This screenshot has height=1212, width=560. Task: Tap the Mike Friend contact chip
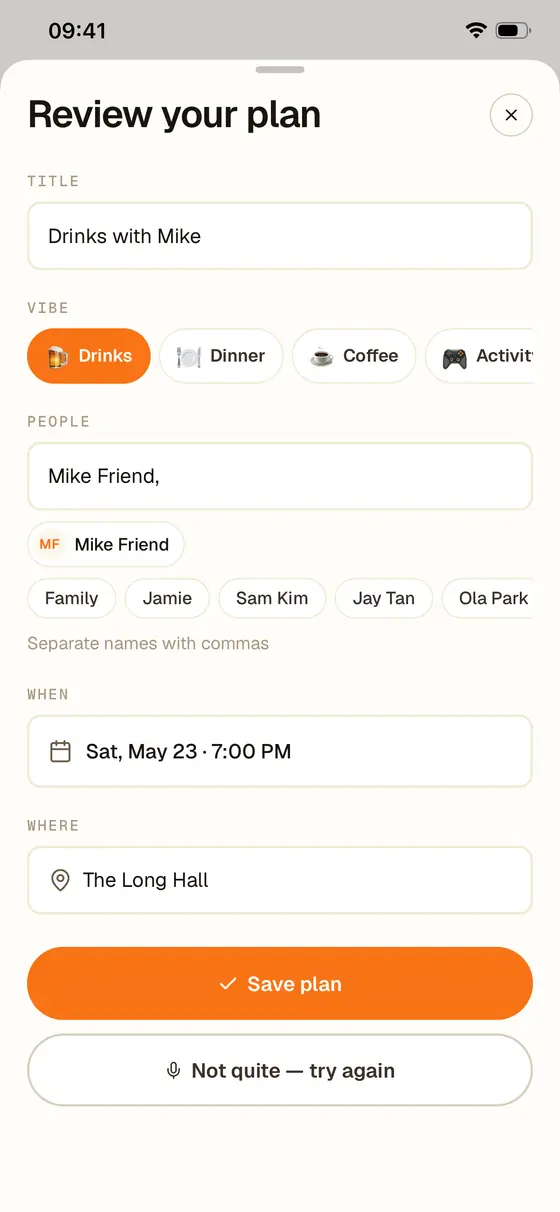point(106,544)
